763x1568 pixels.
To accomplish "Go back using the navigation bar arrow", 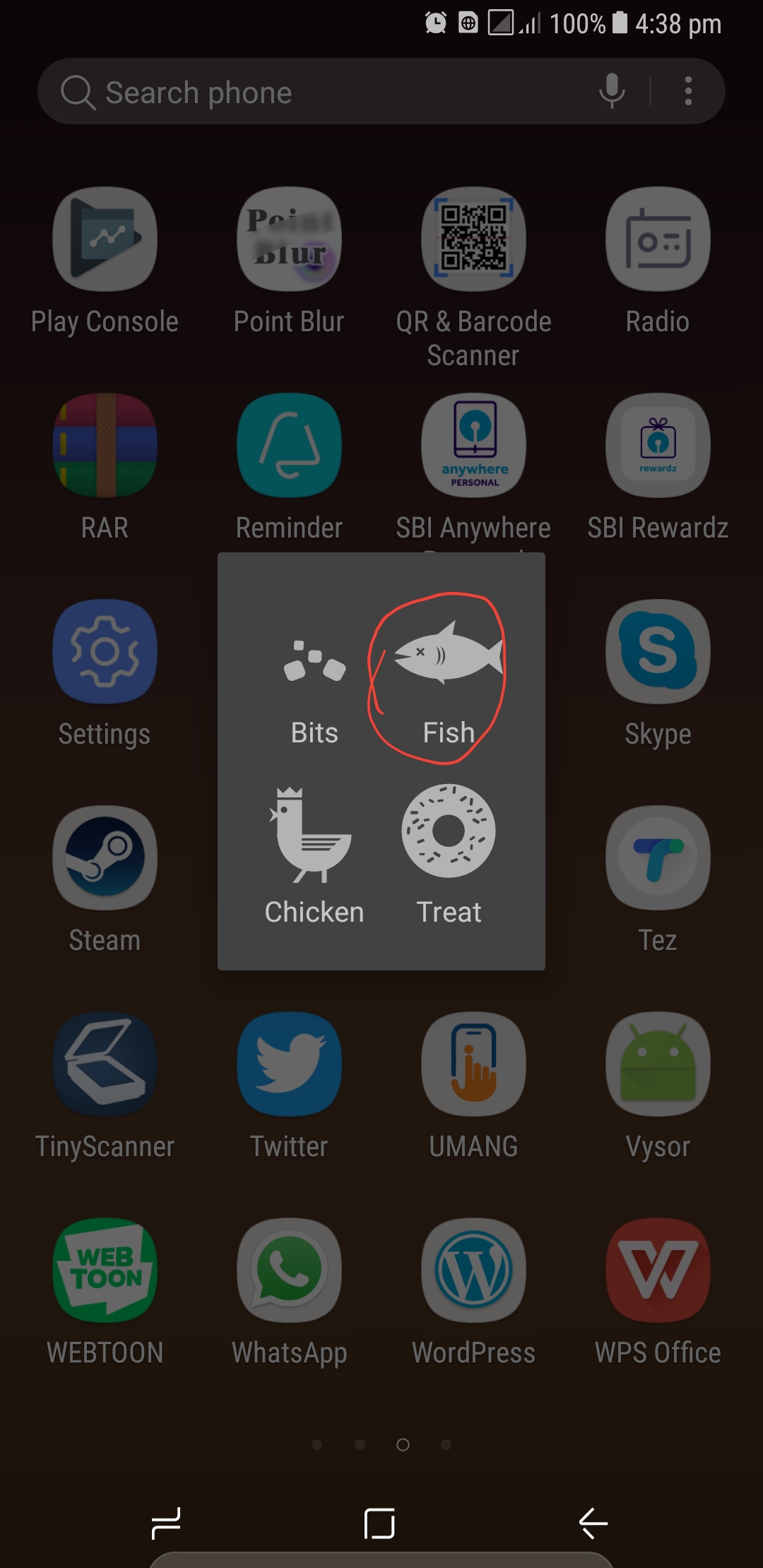I will (593, 1523).
